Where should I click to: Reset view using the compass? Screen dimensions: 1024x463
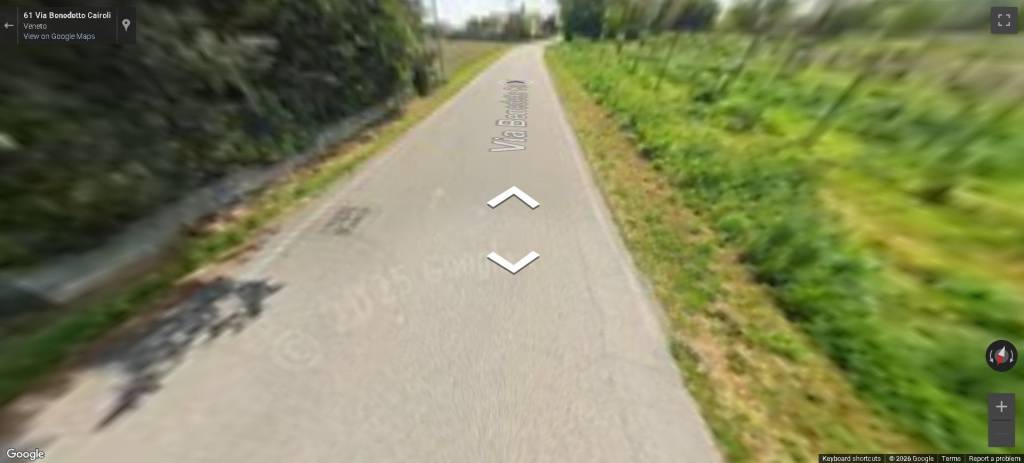tap(1001, 355)
